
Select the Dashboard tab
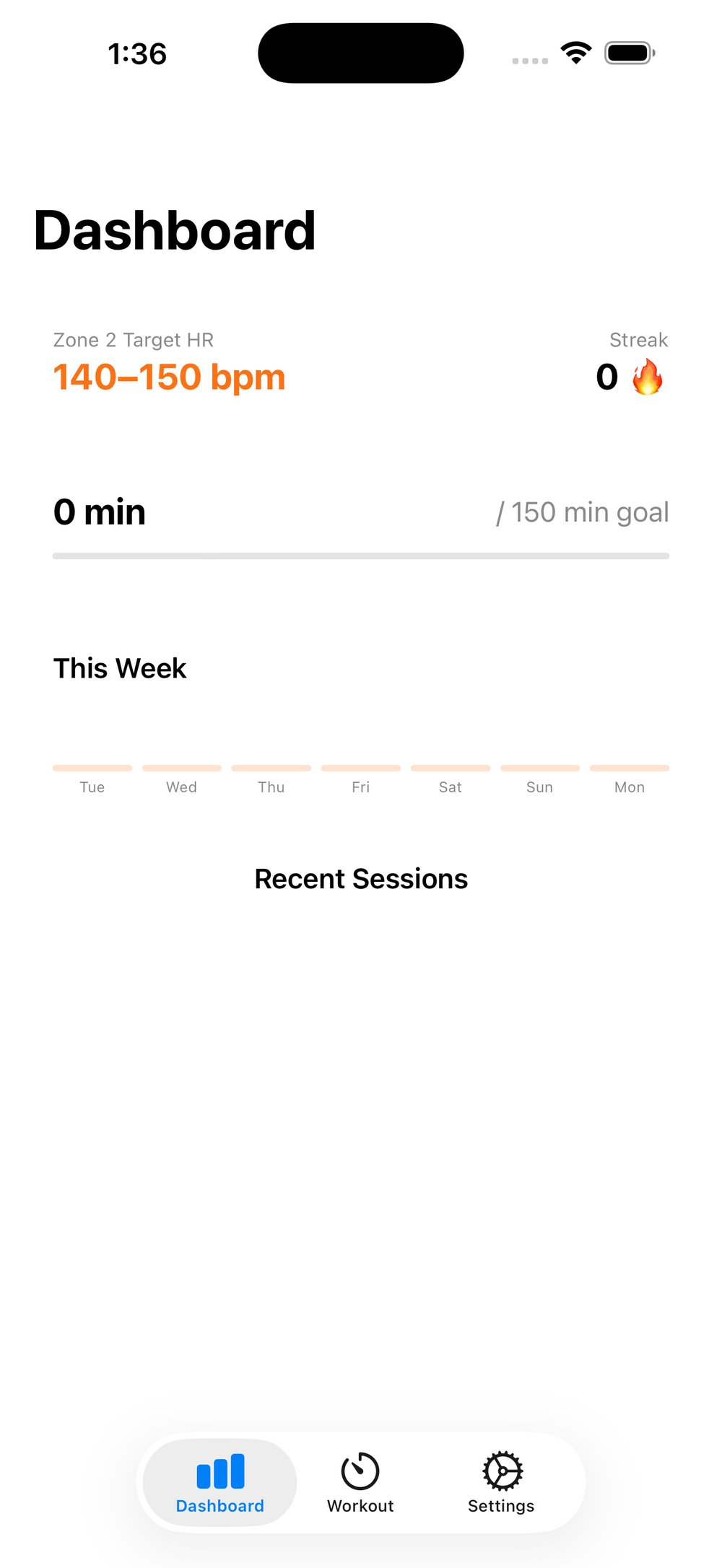point(220,1482)
